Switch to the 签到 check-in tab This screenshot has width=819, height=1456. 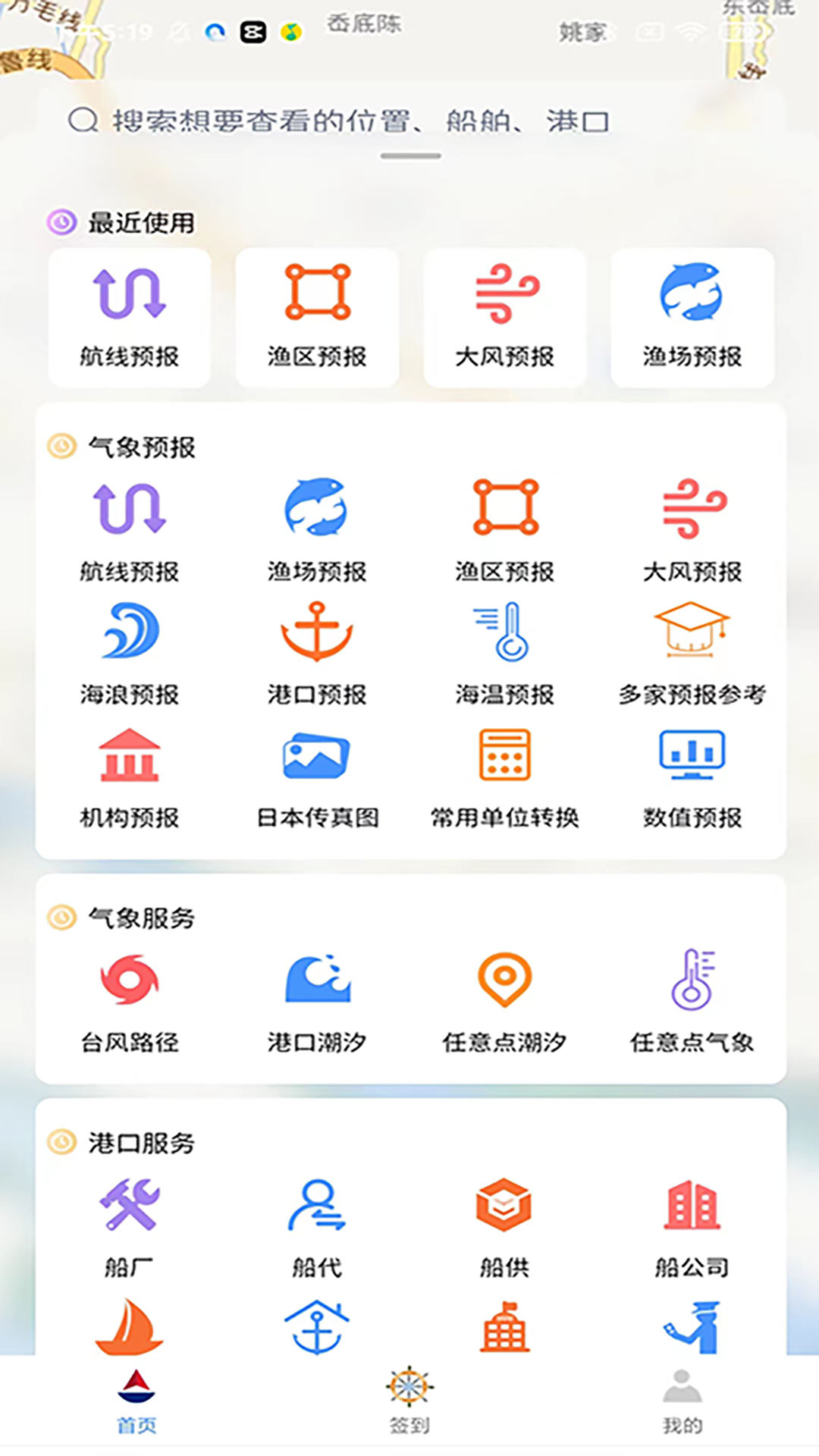coord(409,1403)
